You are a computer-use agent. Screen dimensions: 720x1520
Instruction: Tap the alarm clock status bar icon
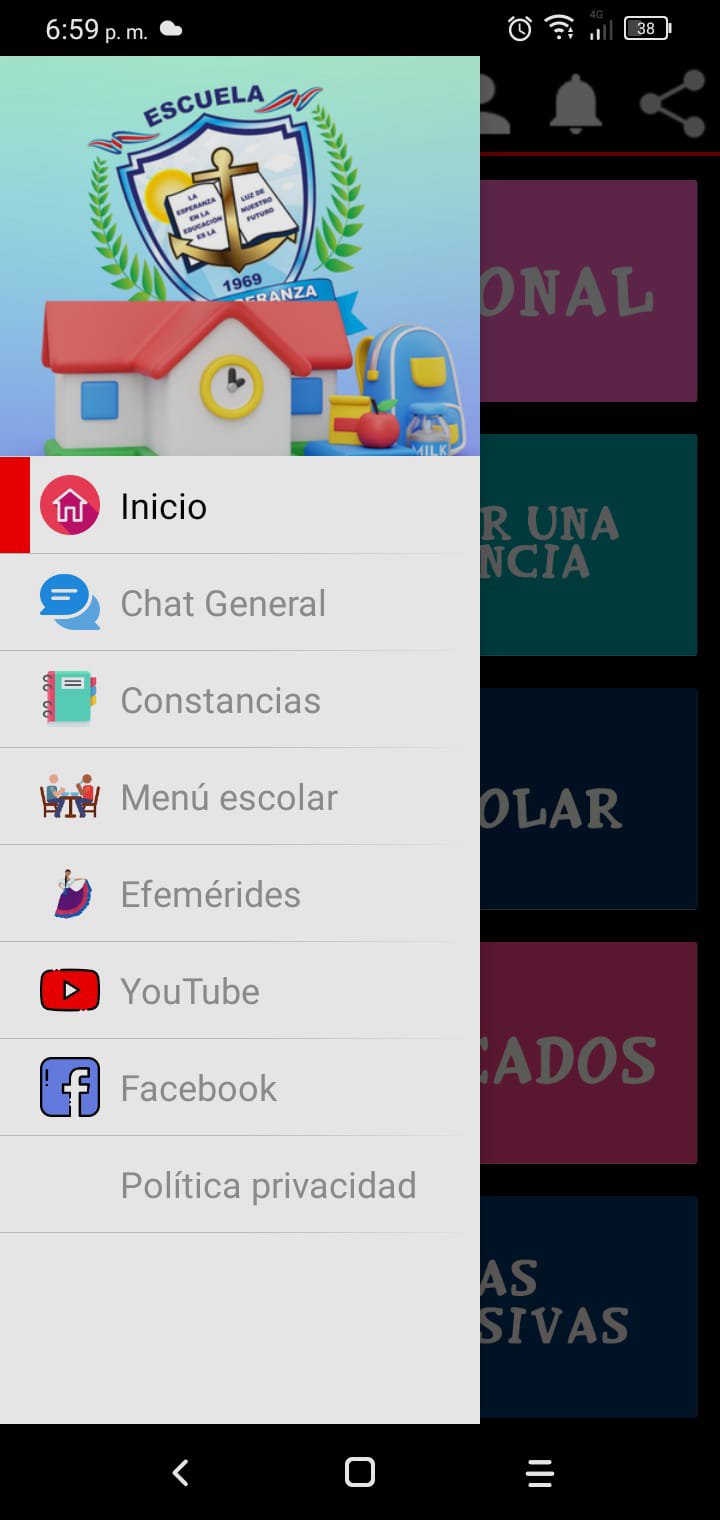pyautogui.click(x=518, y=29)
